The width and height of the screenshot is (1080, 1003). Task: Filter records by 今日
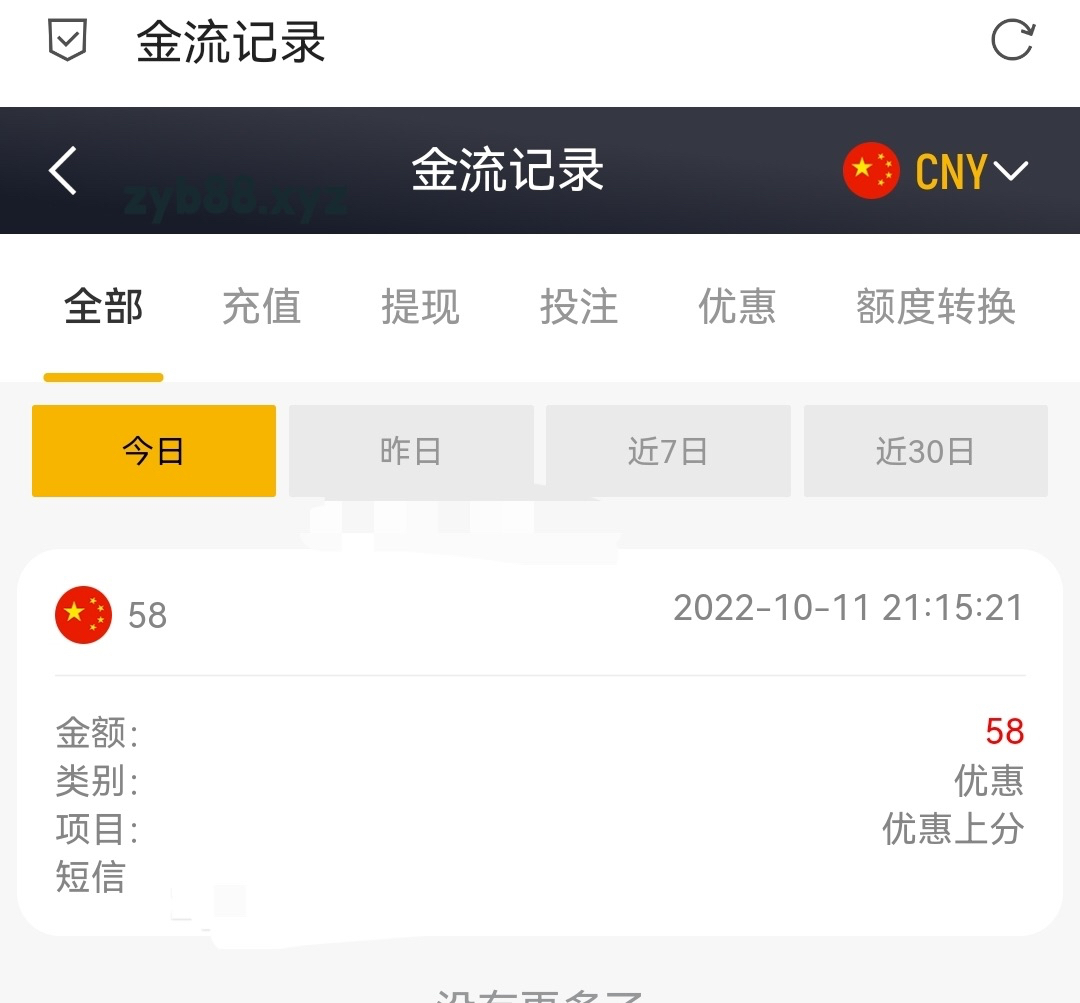tap(153, 451)
